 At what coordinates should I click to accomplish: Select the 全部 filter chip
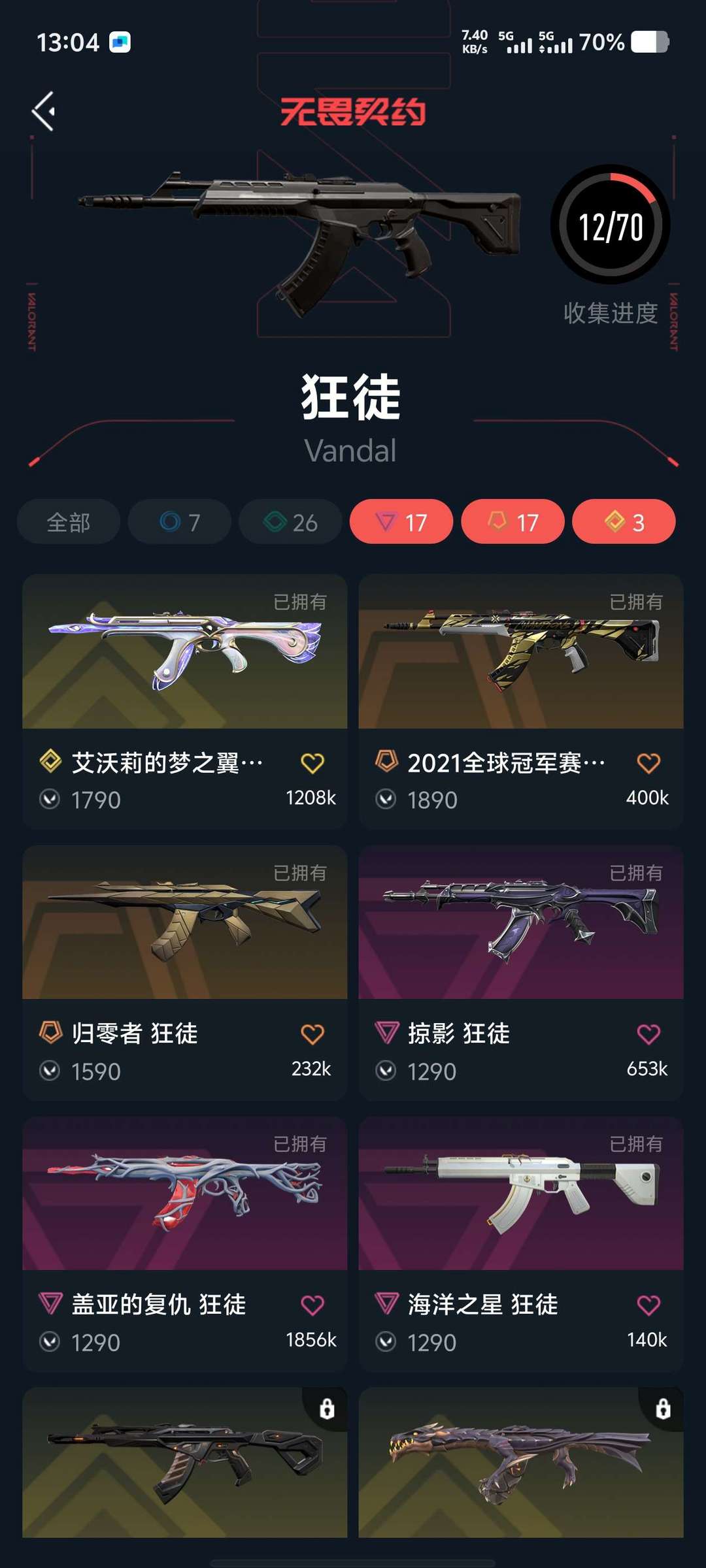(69, 522)
